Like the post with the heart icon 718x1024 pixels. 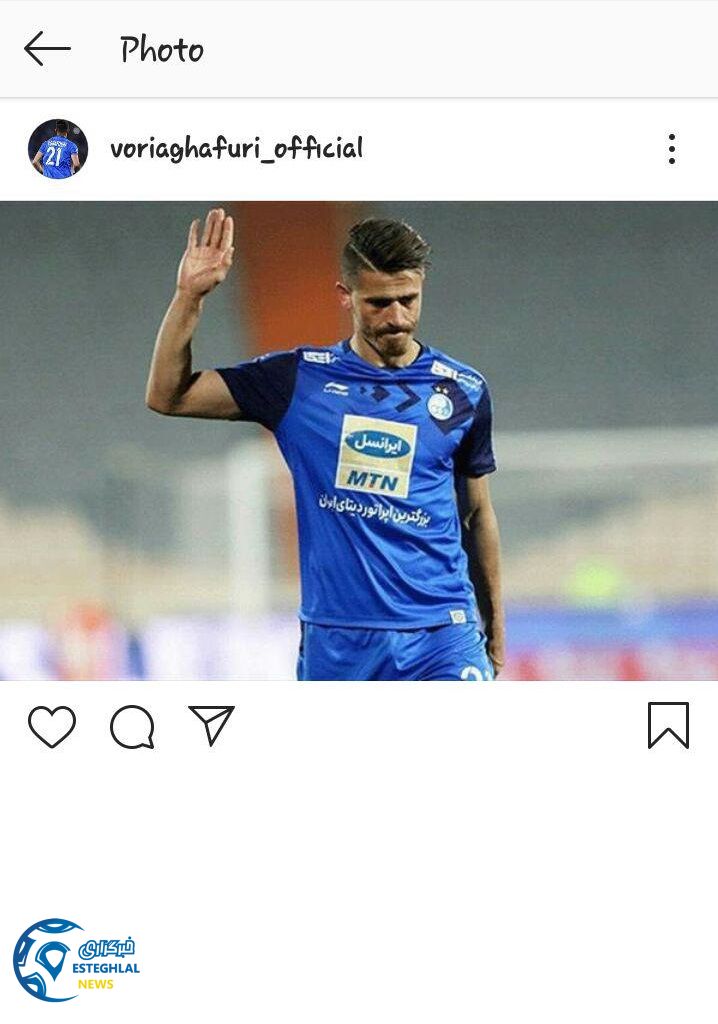[x=52, y=727]
